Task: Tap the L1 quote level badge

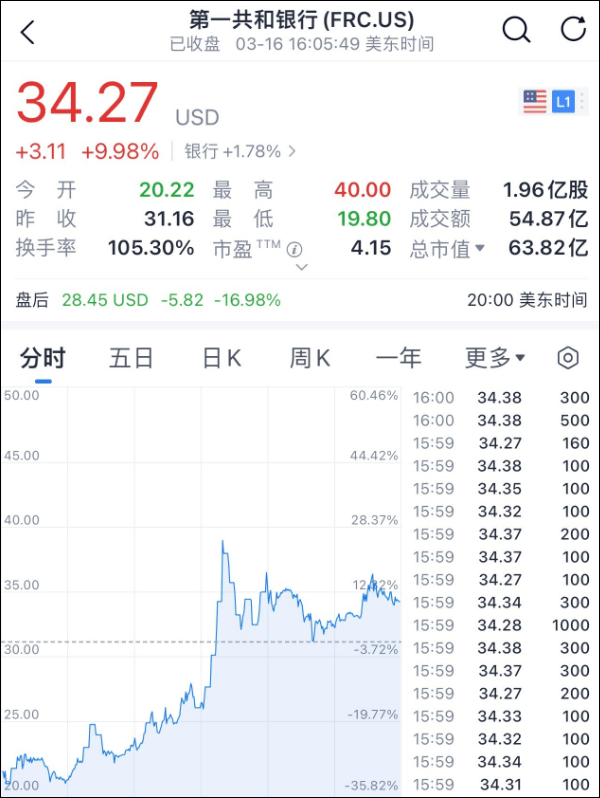Action: pos(563,101)
